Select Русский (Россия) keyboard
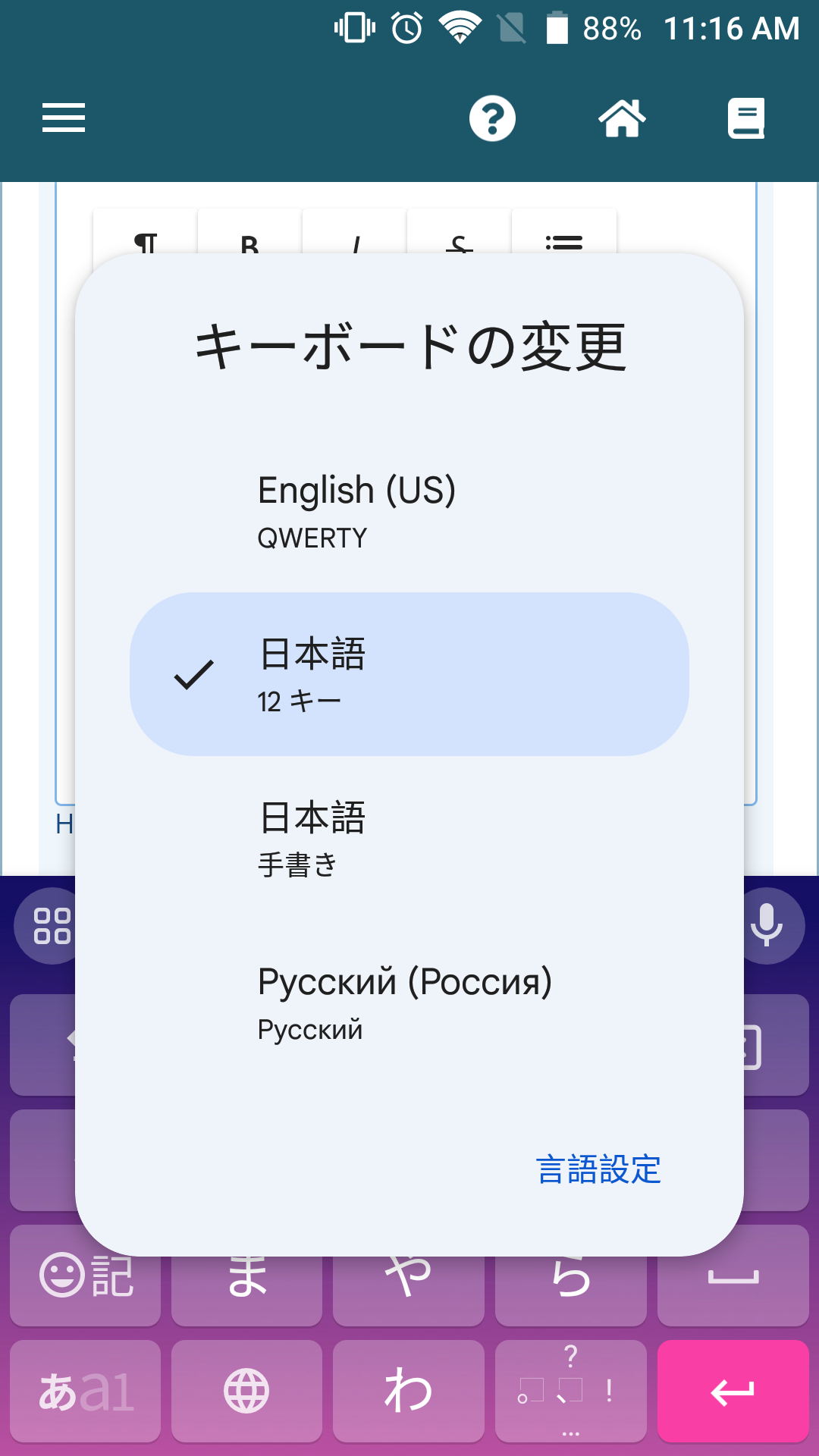This screenshot has height=1456, width=819. pos(409,1002)
